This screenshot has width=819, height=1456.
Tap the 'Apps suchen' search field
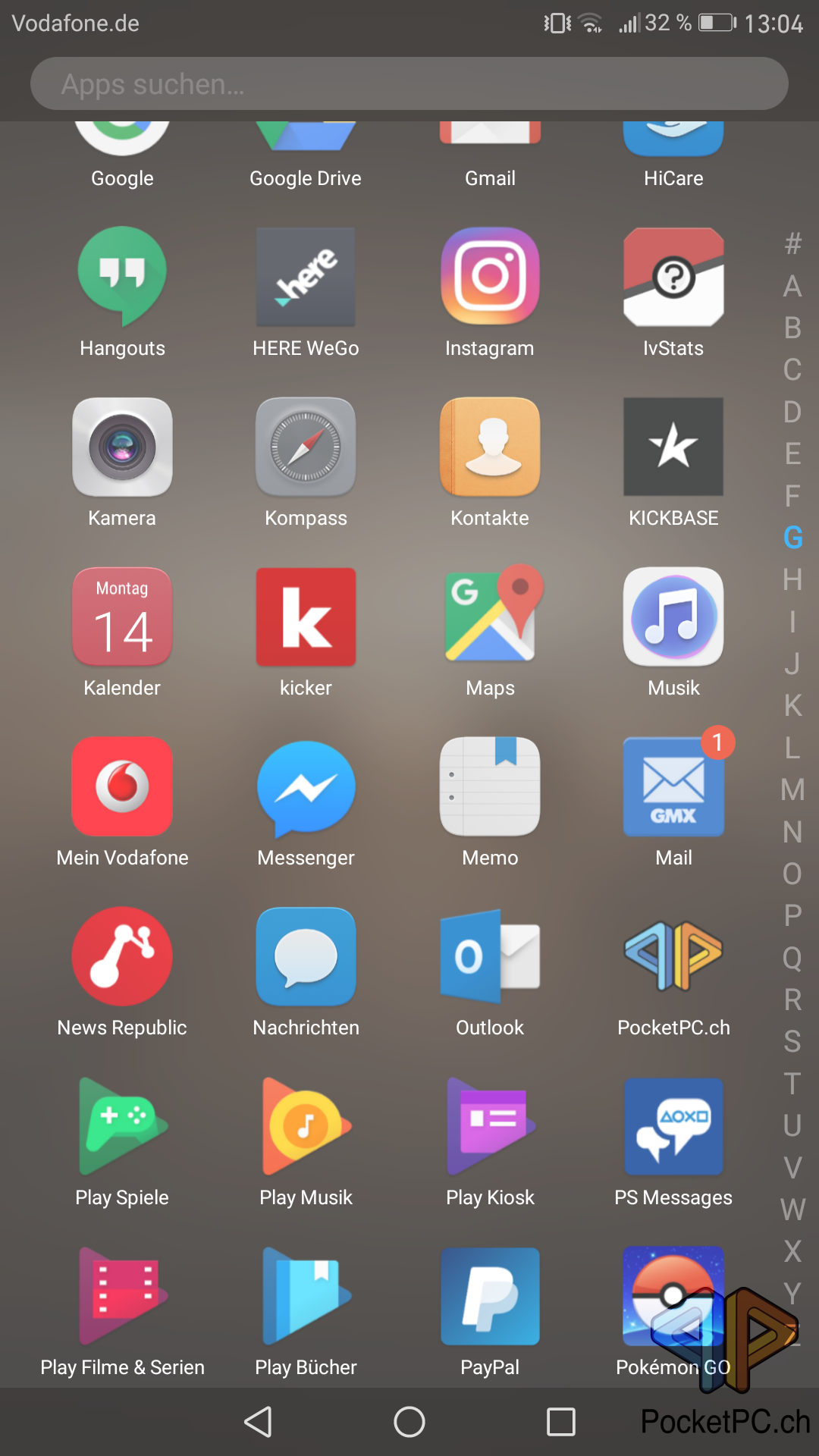[409, 83]
